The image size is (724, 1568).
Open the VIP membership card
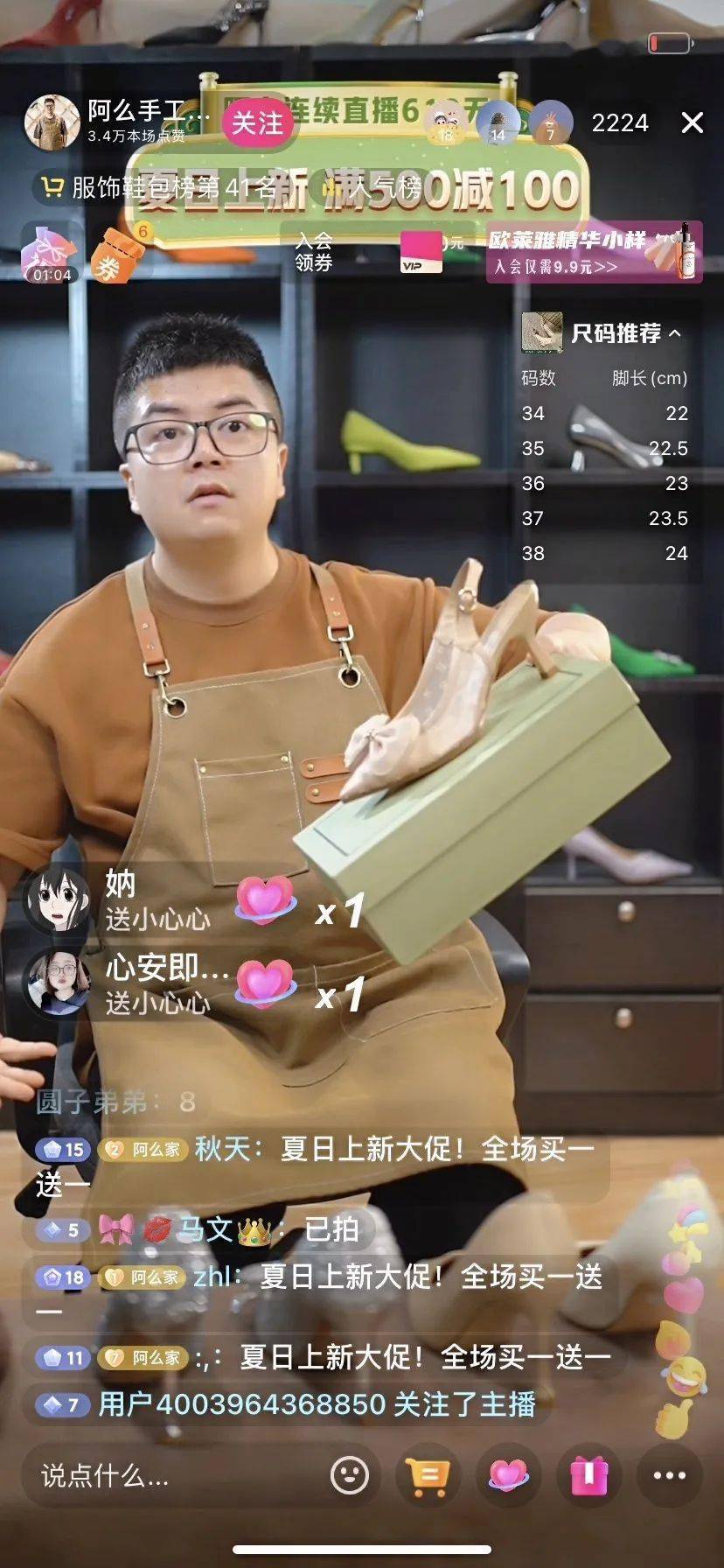click(421, 252)
